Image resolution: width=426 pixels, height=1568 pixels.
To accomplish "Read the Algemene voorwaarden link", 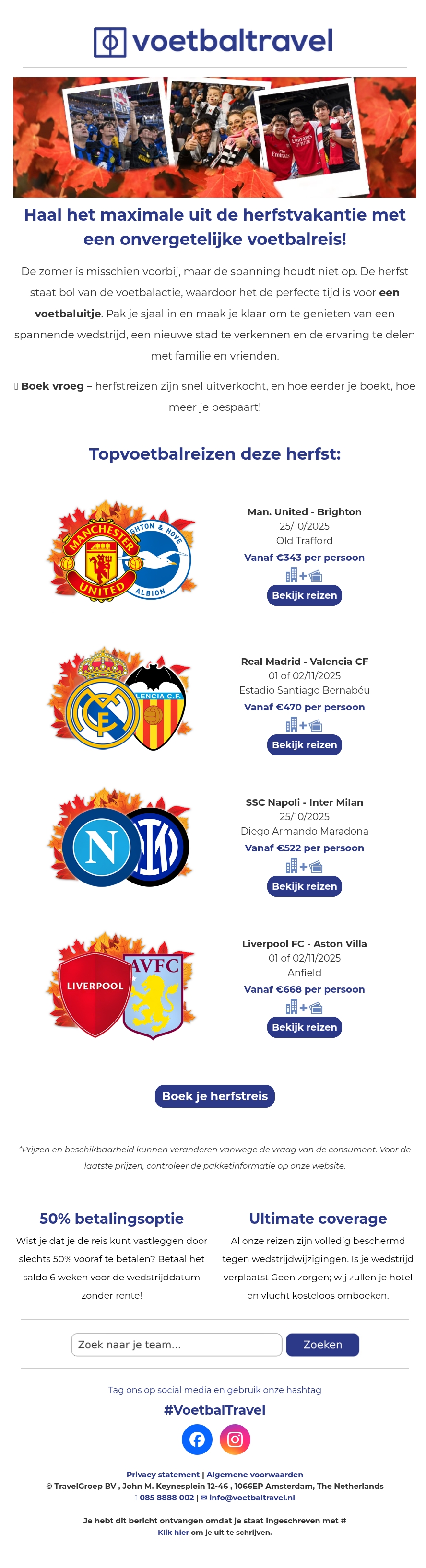I will tap(255, 1474).
